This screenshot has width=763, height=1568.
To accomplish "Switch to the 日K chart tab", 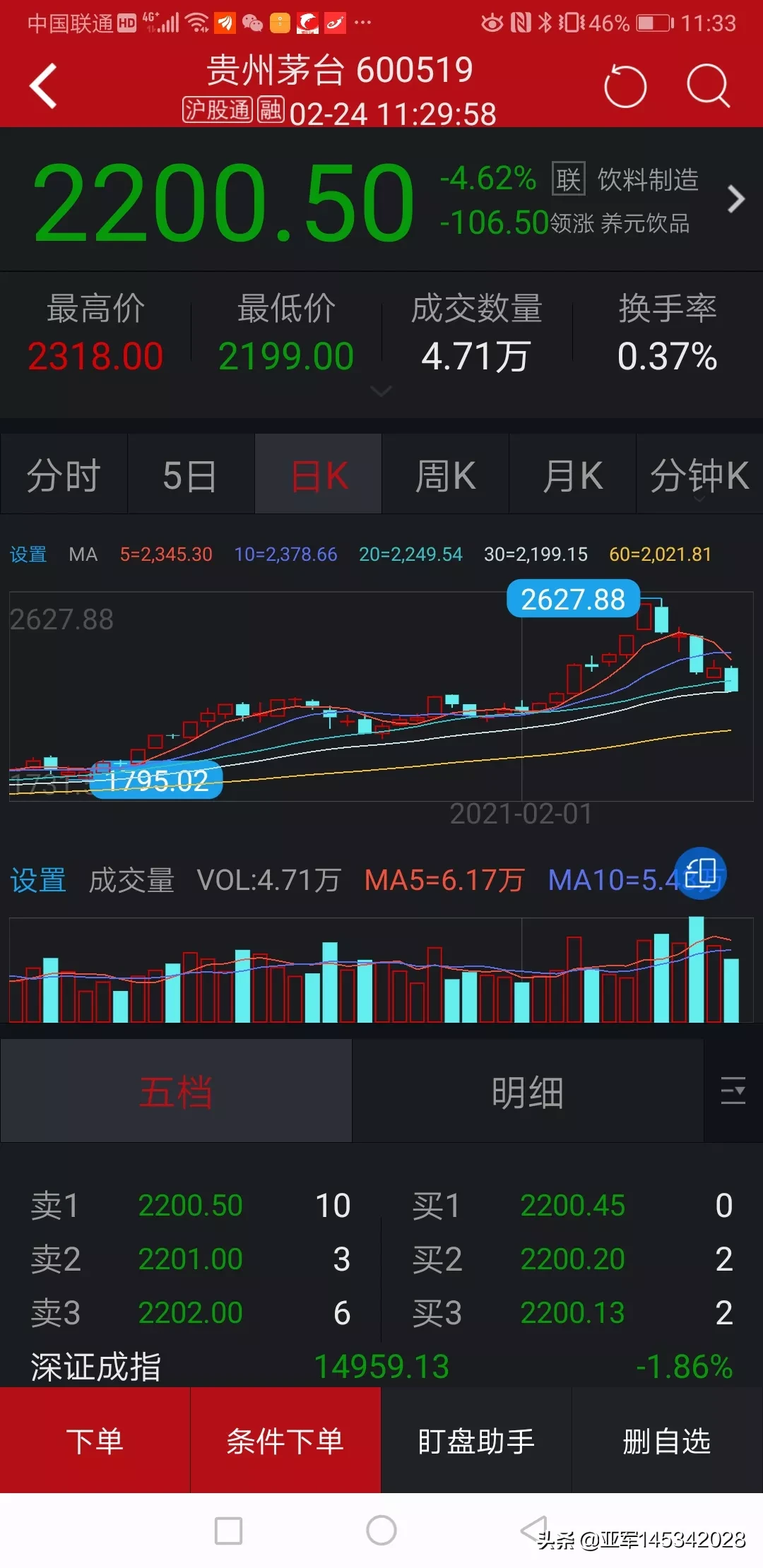I will point(319,475).
